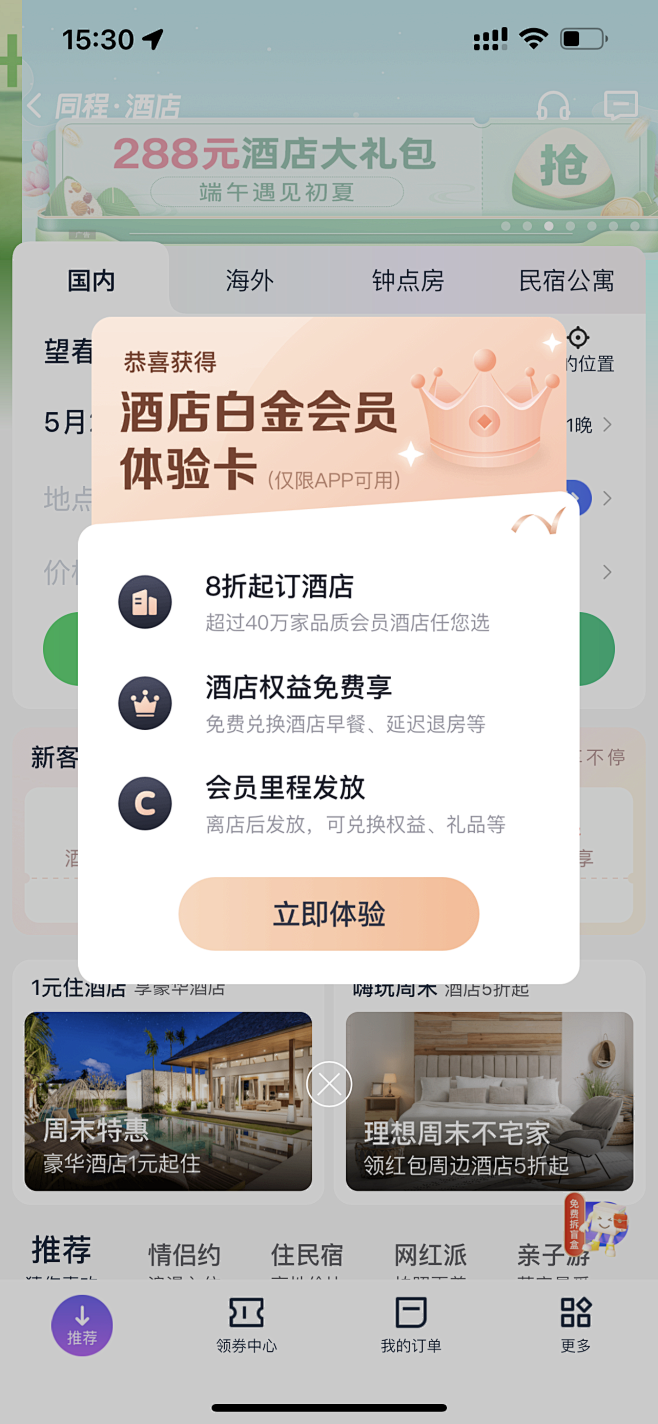658x1424 pixels.
Task: Open customer service headset icon
Action: [553, 106]
